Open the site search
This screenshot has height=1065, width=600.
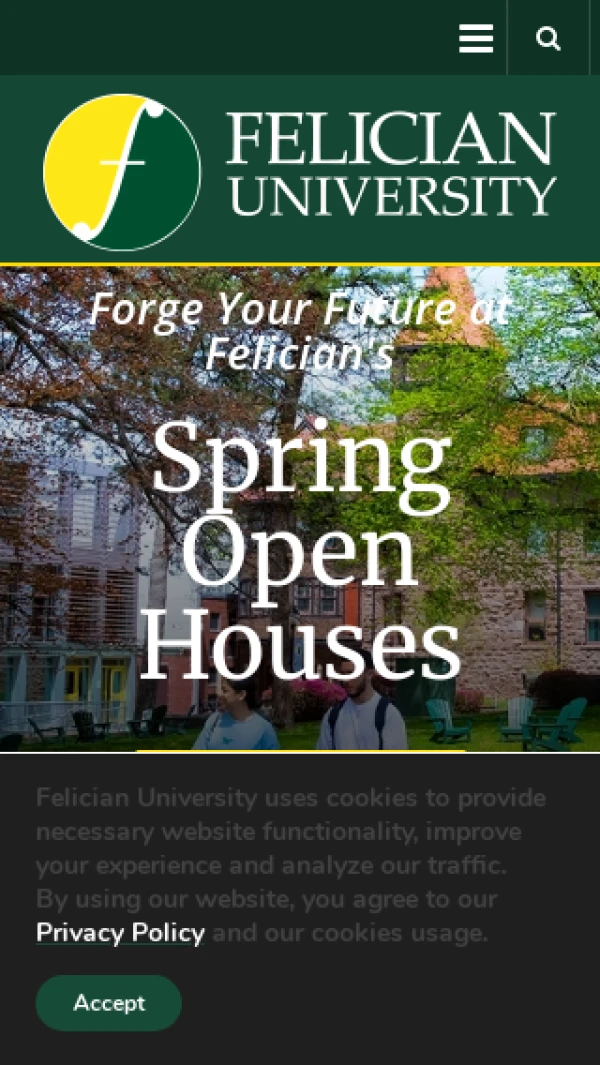[548, 38]
